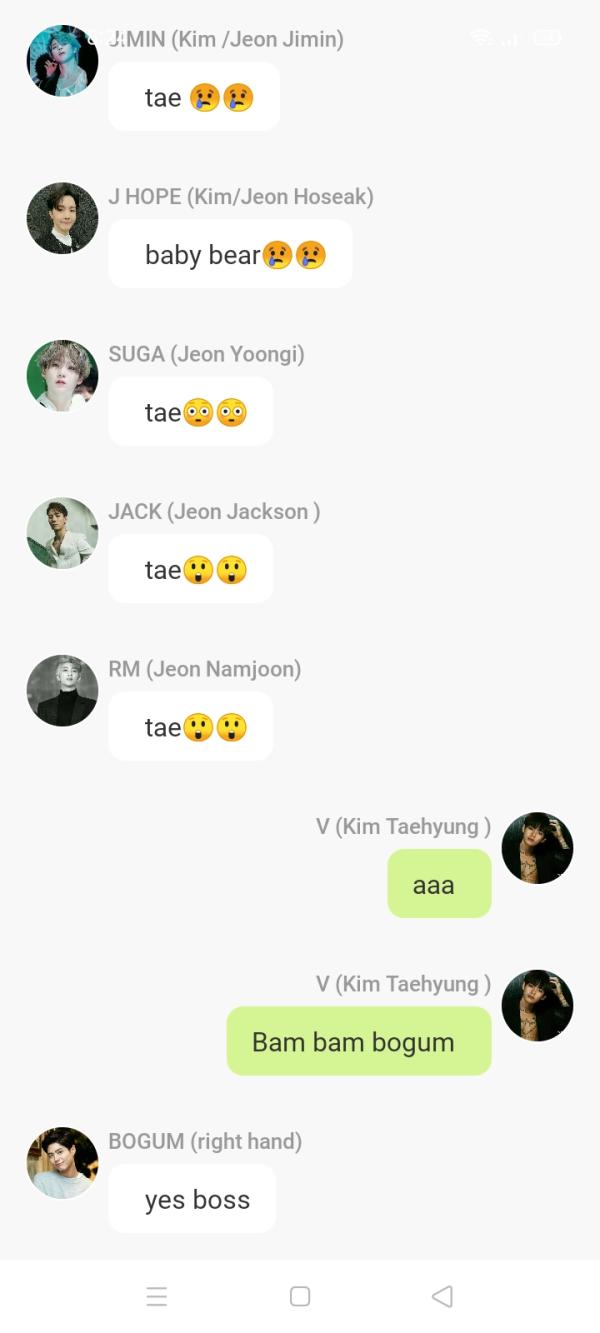Open JIMIN's profile picture

[x=62, y=61]
